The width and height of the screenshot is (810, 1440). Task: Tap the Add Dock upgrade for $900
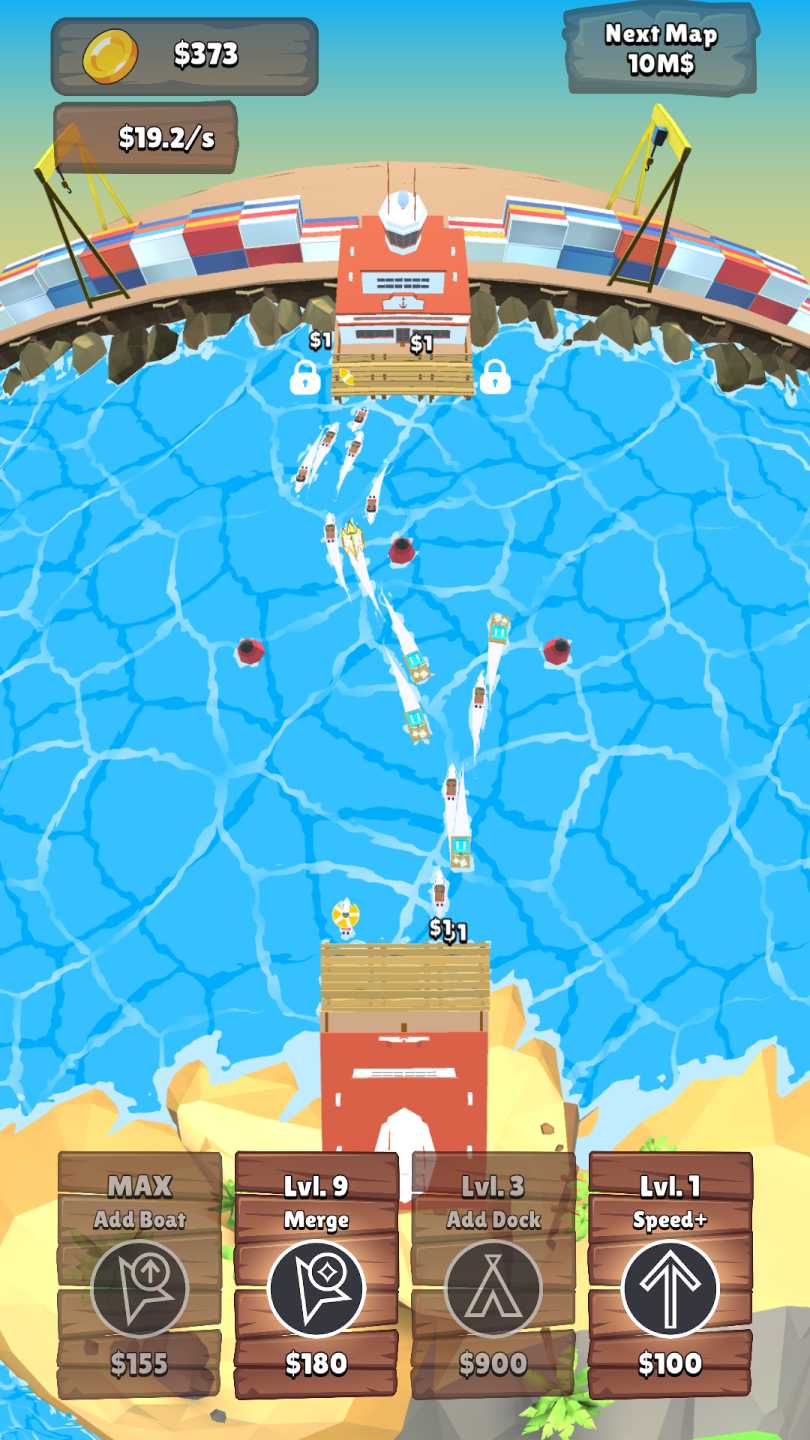[x=493, y=1288]
